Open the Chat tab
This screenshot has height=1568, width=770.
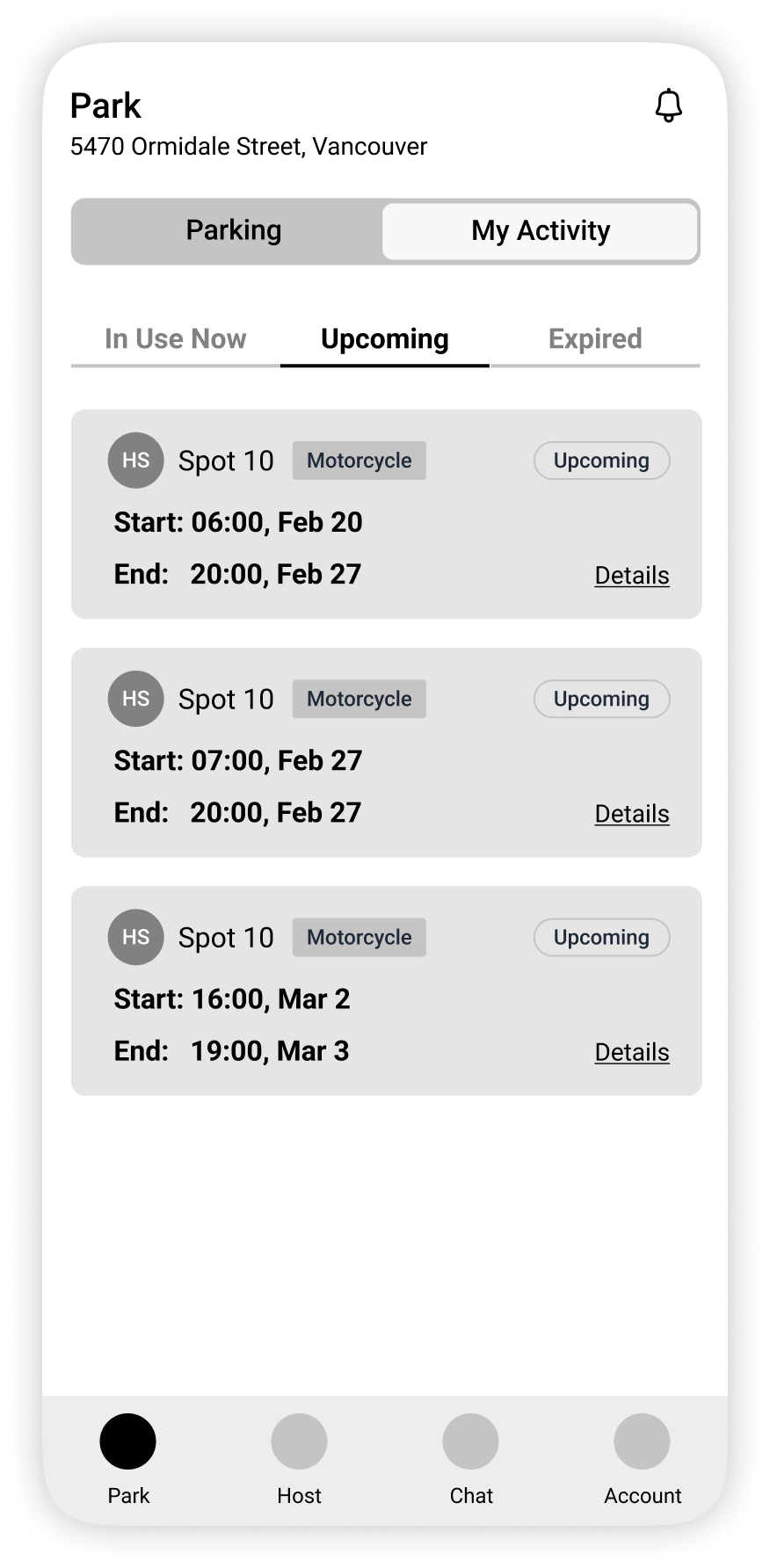click(471, 1459)
